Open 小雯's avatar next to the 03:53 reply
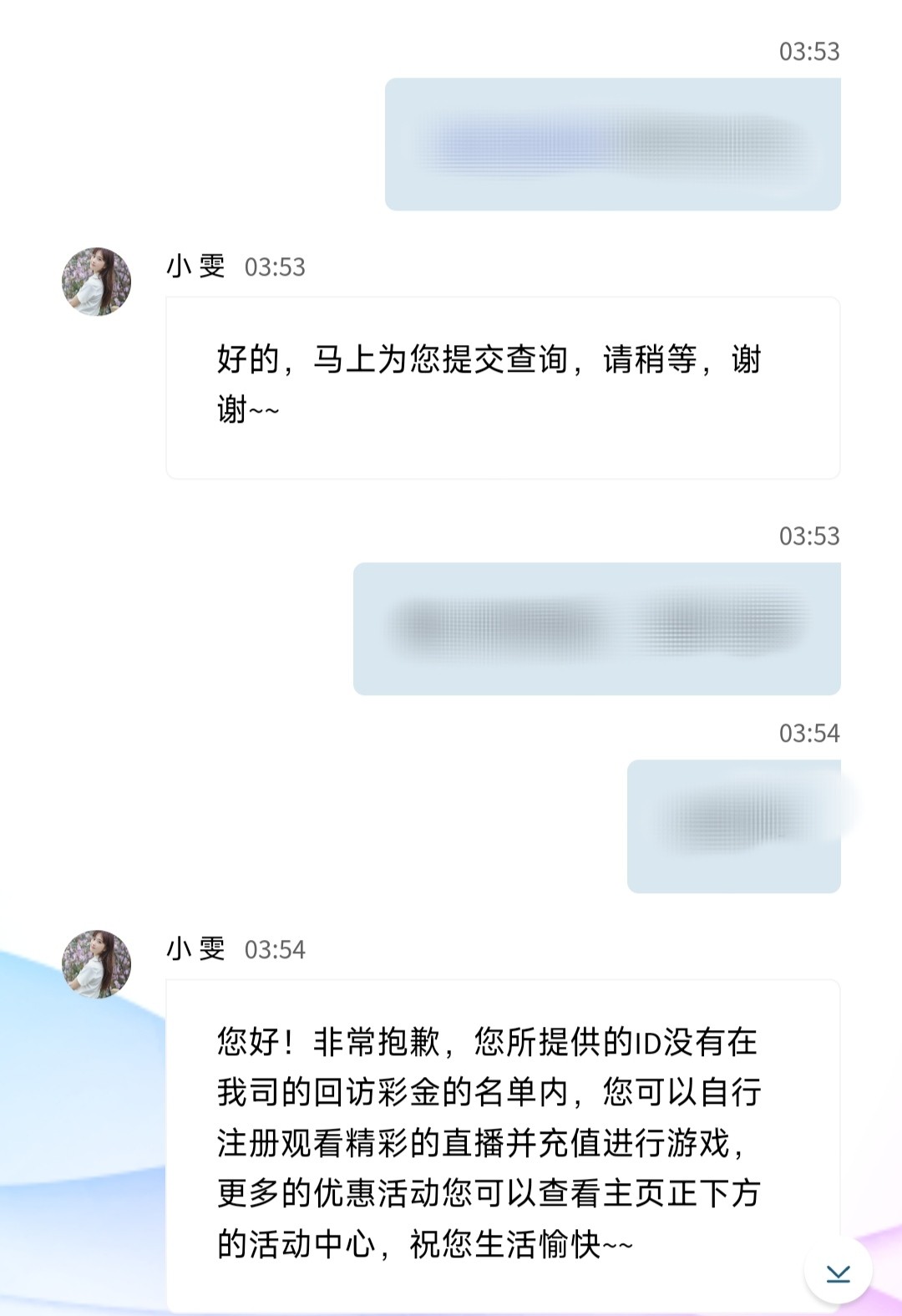The height and width of the screenshot is (1316, 902). [97, 282]
